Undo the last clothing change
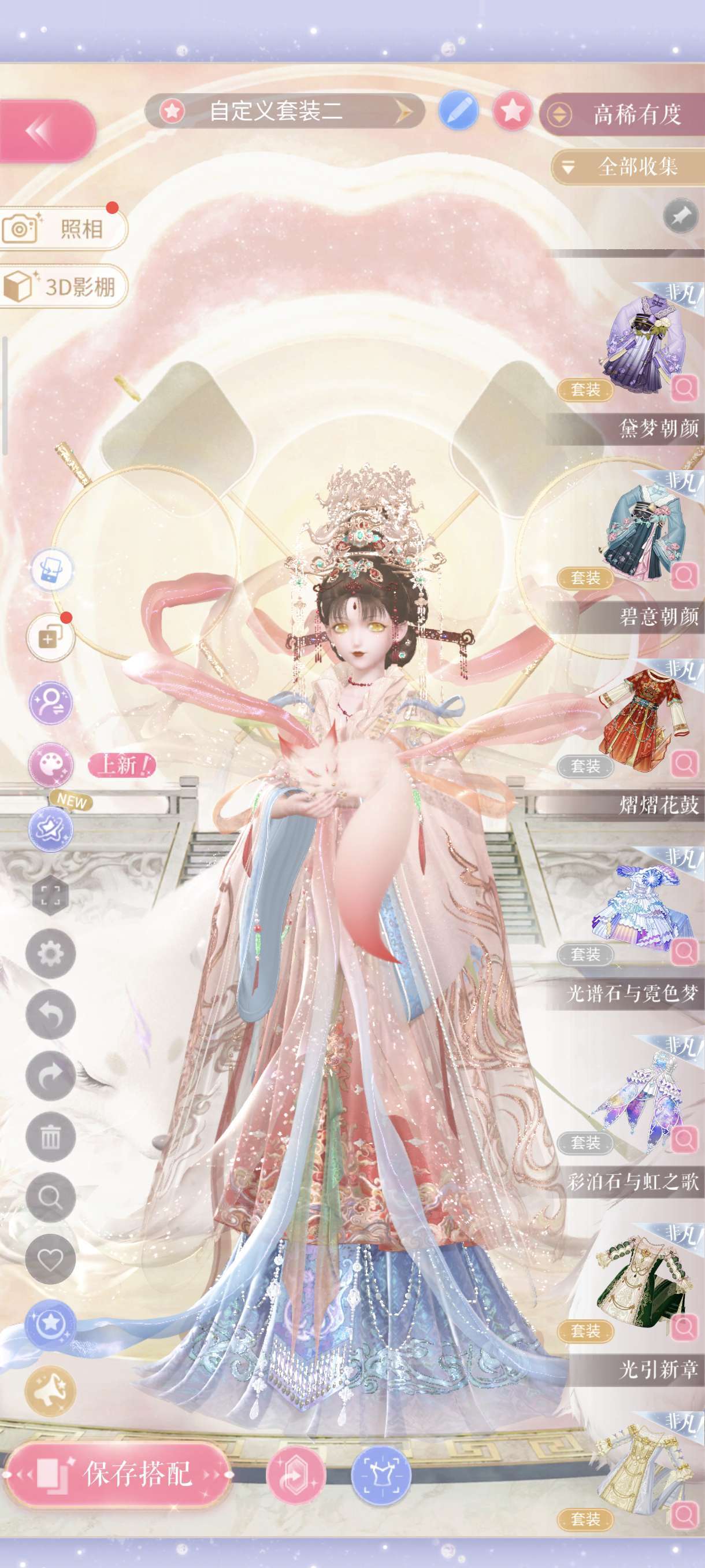705x1568 pixels. (50, 1015)
